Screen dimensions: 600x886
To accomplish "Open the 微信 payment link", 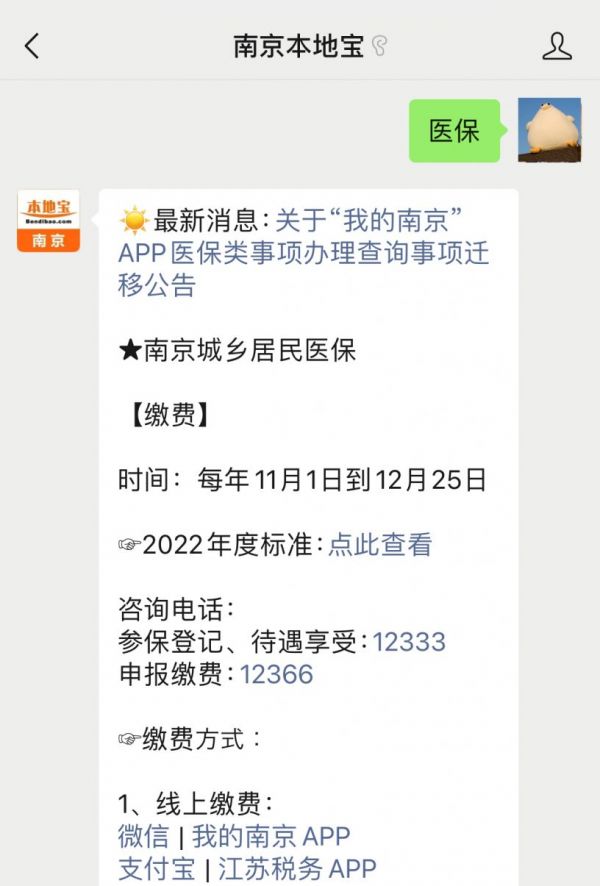I will (x=143, y=836).
